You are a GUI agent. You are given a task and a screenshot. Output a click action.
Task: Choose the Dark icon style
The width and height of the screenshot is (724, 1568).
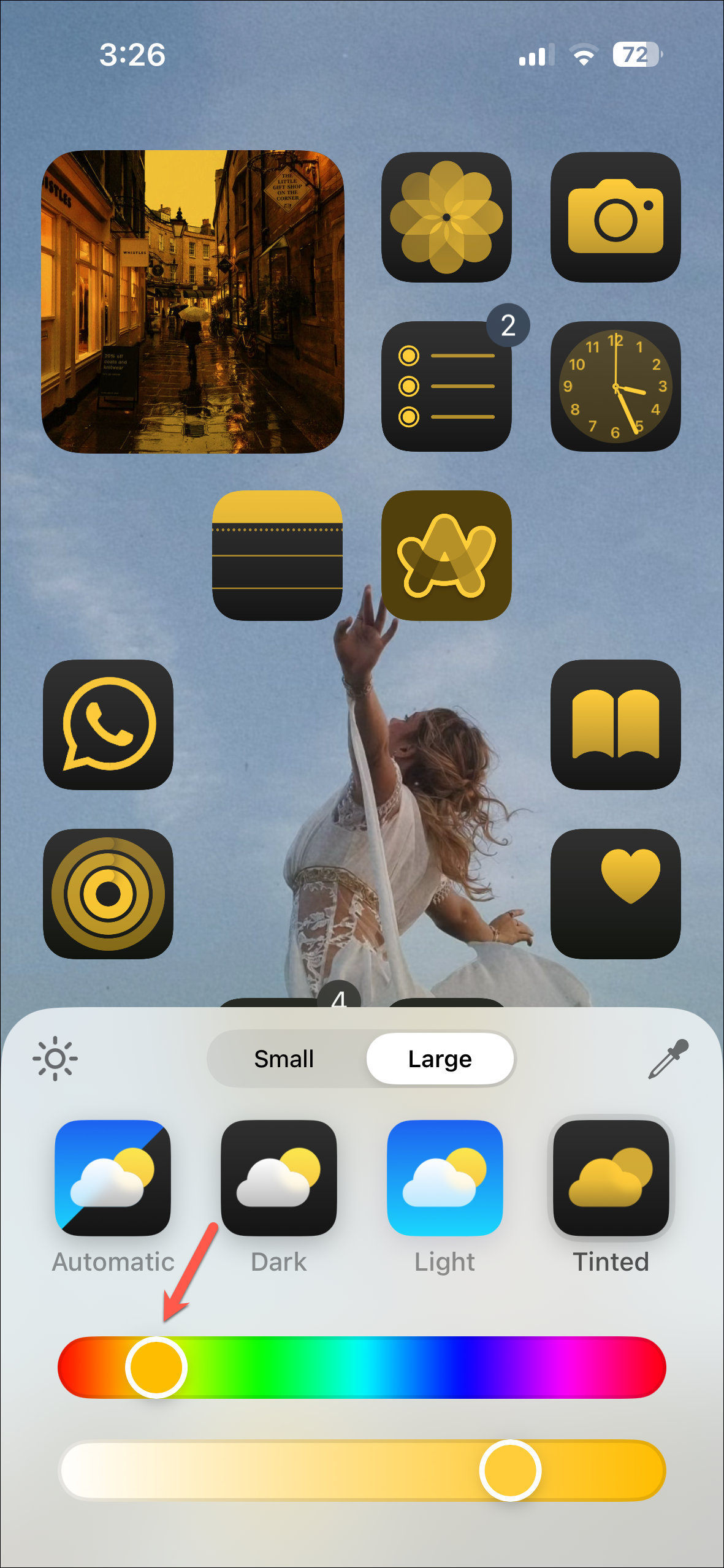(279, 1178)
